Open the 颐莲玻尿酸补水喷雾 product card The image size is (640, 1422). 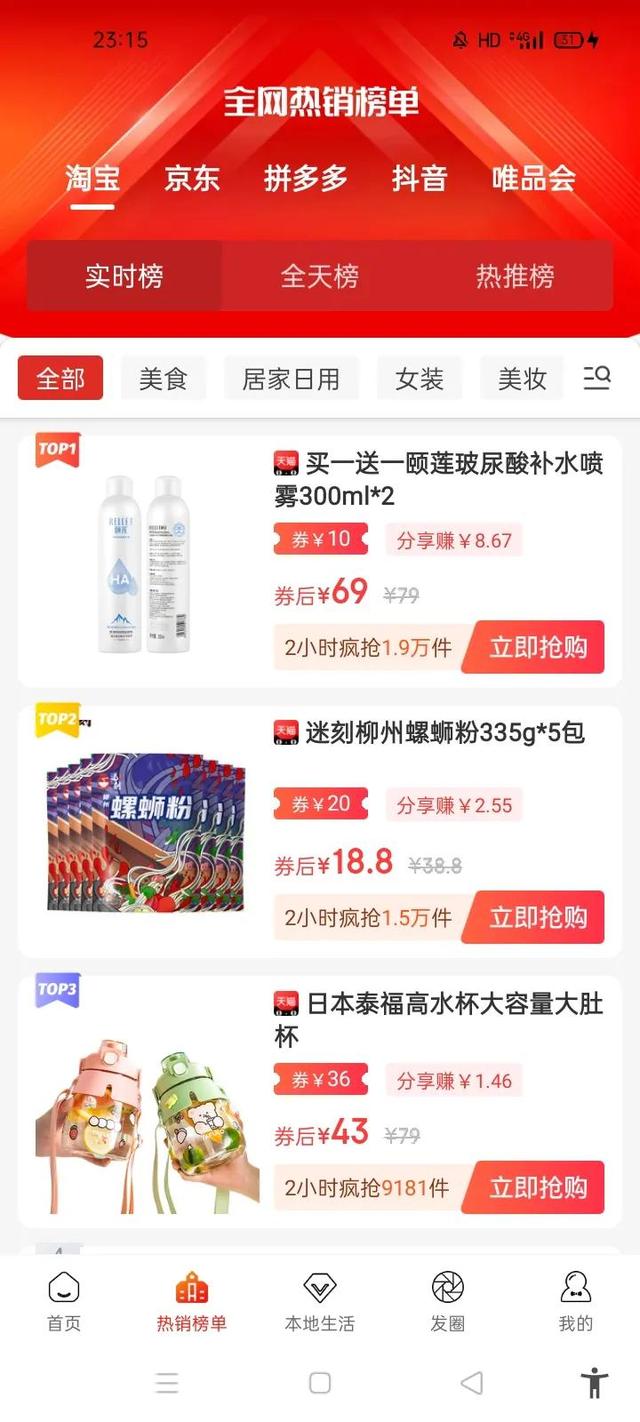438,480
